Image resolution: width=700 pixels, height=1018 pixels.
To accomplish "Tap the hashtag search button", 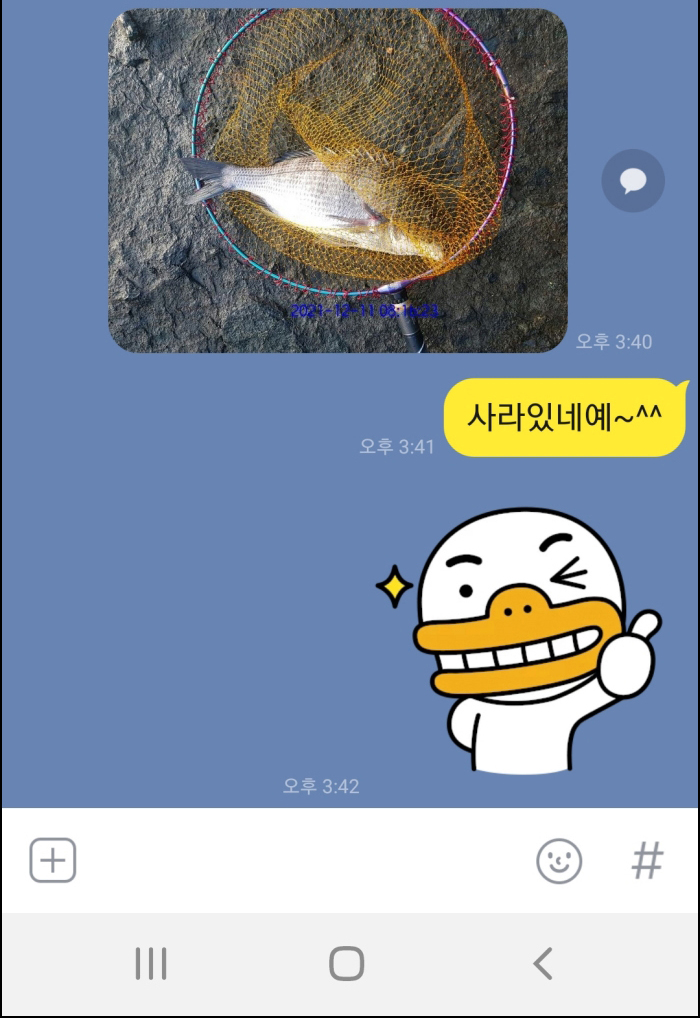I will pos(647,860).
